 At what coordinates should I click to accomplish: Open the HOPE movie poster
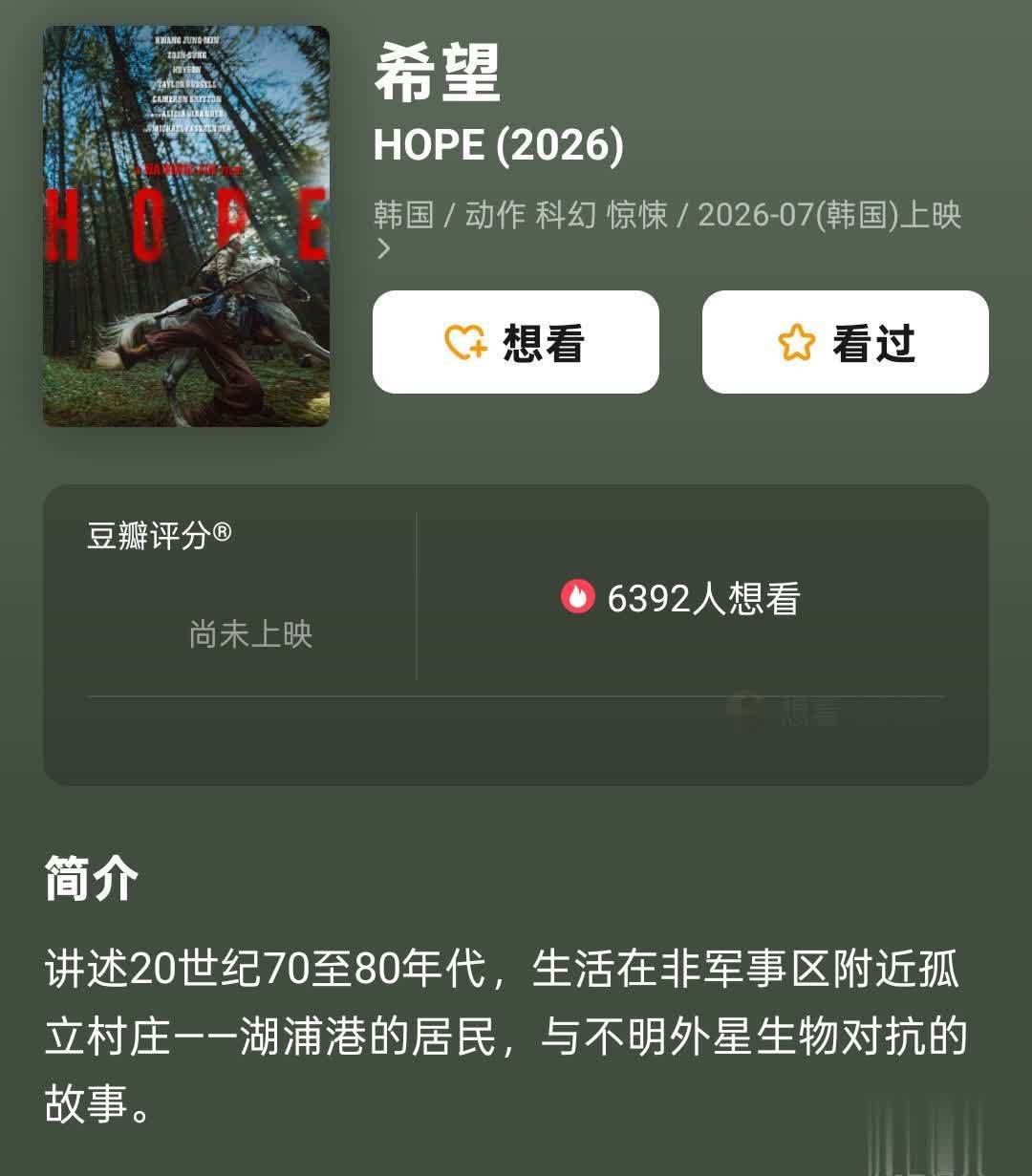click(x=186, y=226)
